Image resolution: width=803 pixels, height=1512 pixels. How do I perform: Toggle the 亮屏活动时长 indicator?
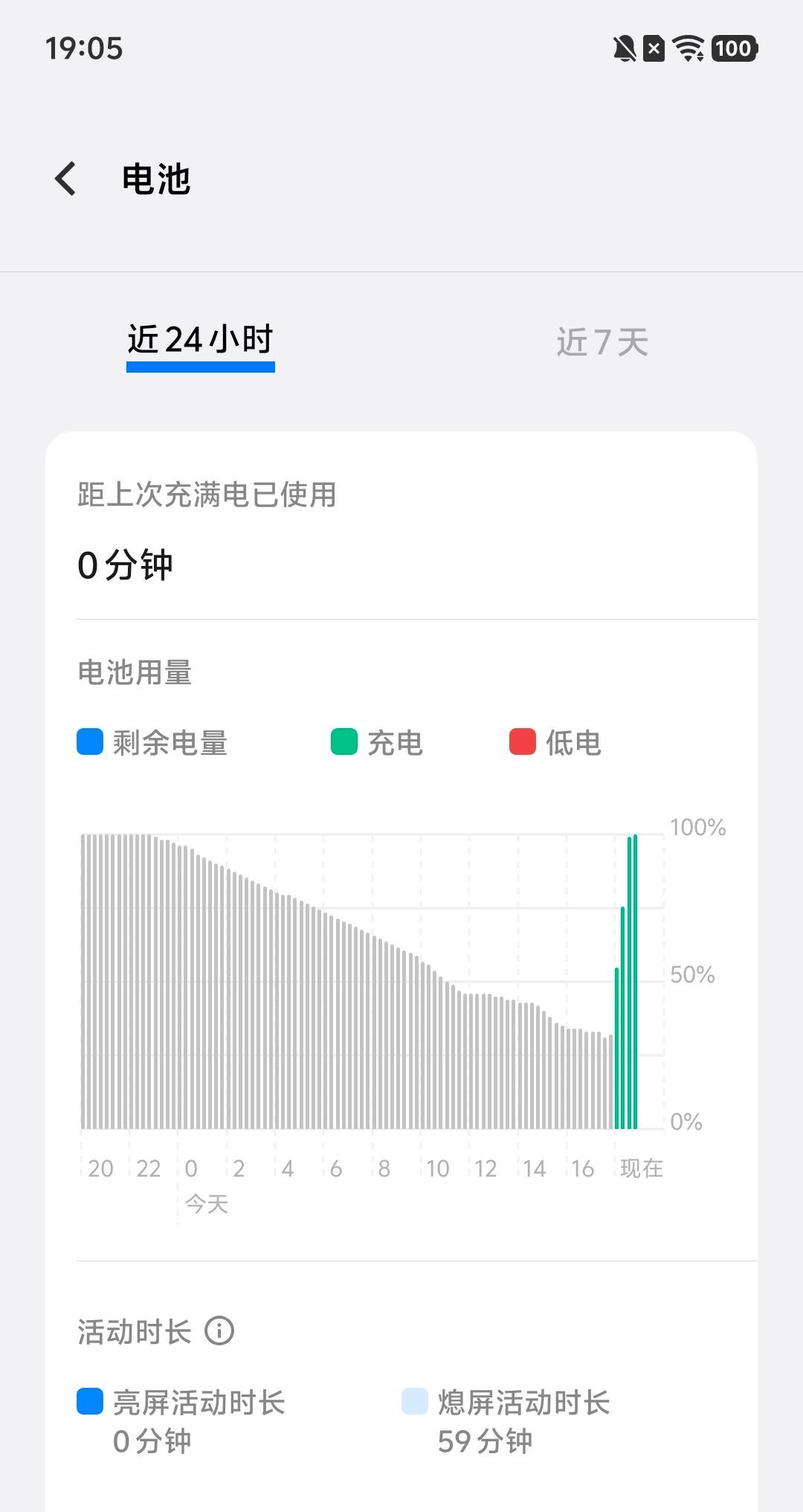click(x=90, y=1403)
